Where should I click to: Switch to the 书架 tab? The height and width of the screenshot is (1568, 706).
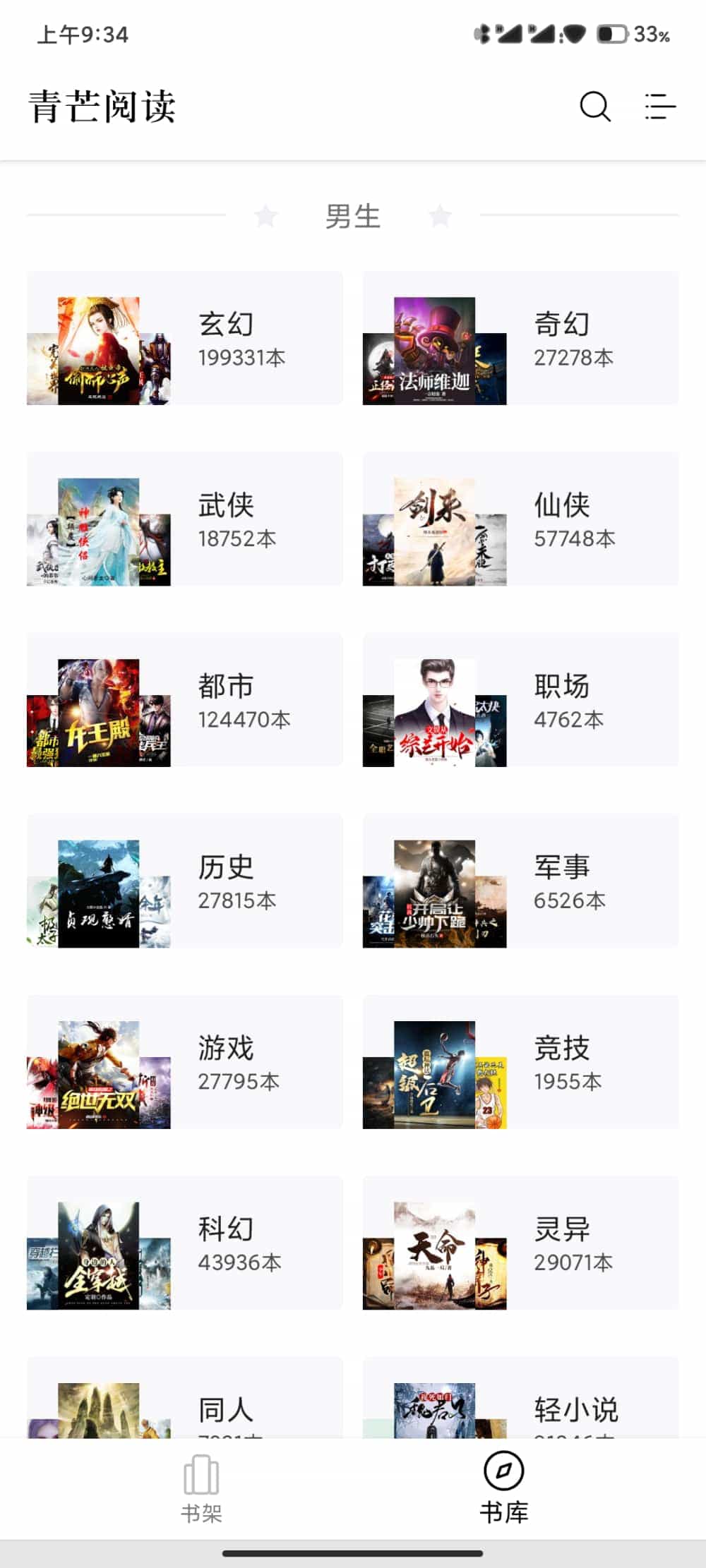201,1488
